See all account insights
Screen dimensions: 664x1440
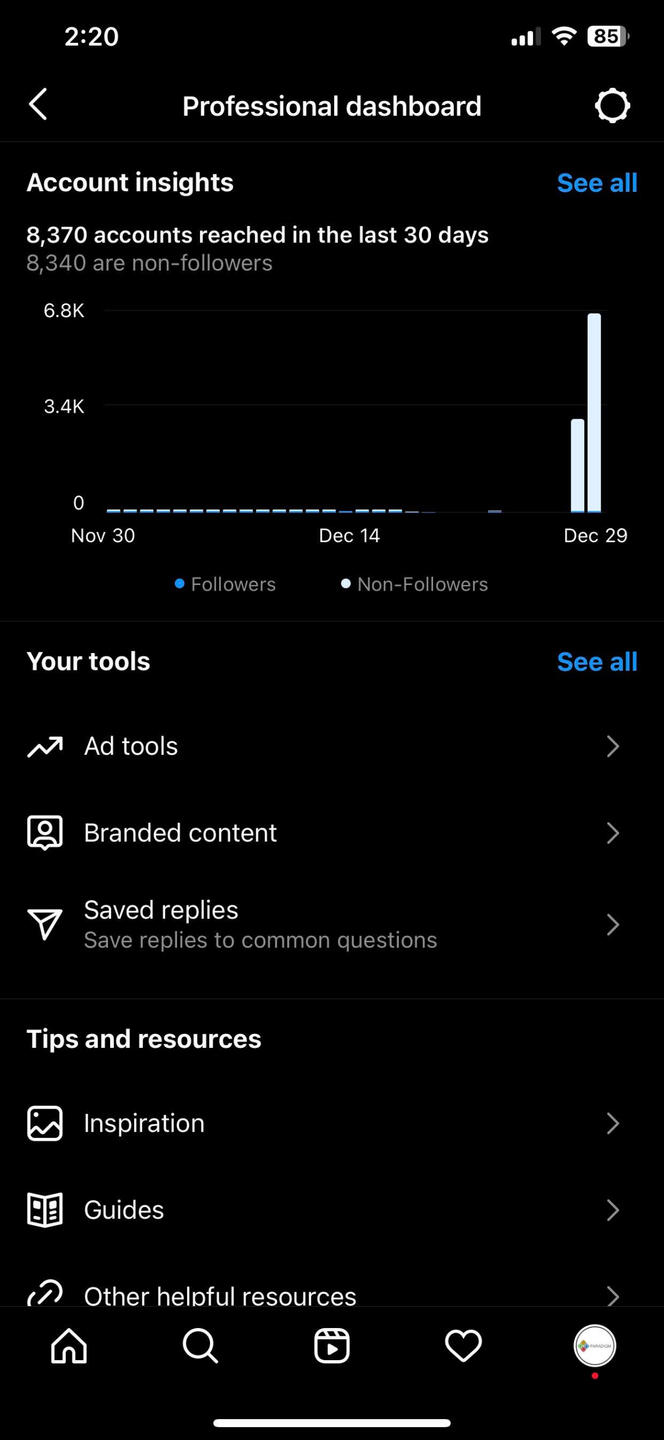[596, 183]
